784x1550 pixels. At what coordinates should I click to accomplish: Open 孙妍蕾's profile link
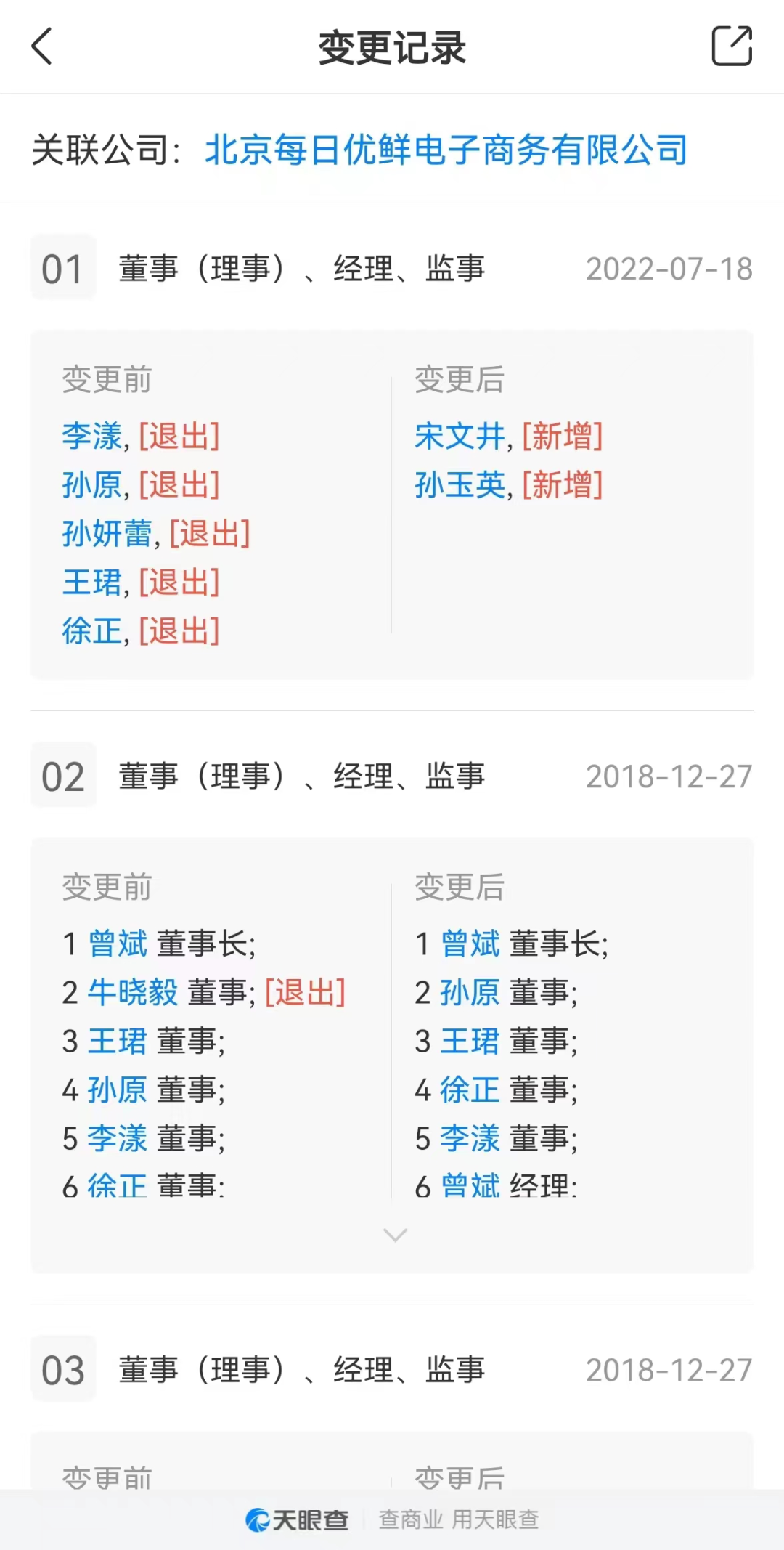(x=107, y=534)
